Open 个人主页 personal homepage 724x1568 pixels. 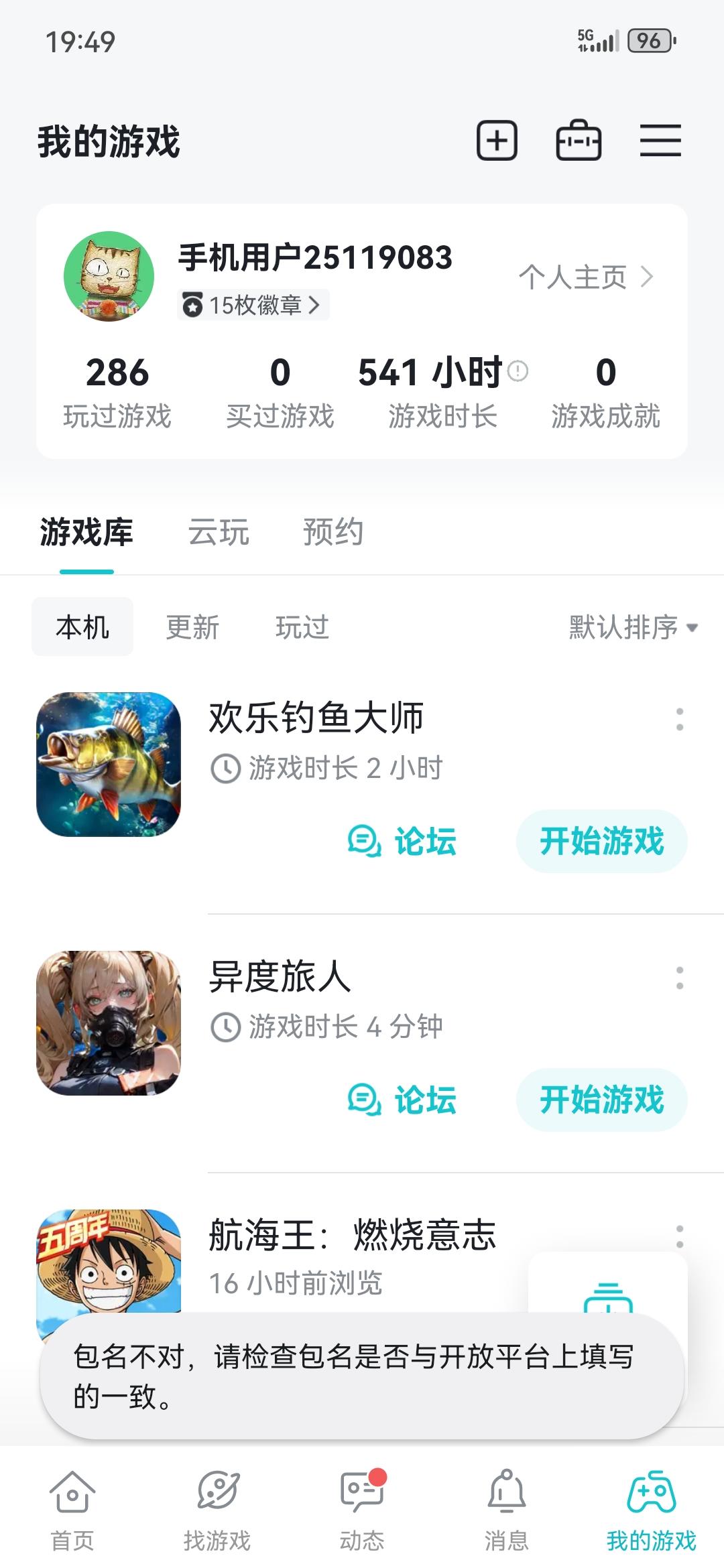point(585,277)
